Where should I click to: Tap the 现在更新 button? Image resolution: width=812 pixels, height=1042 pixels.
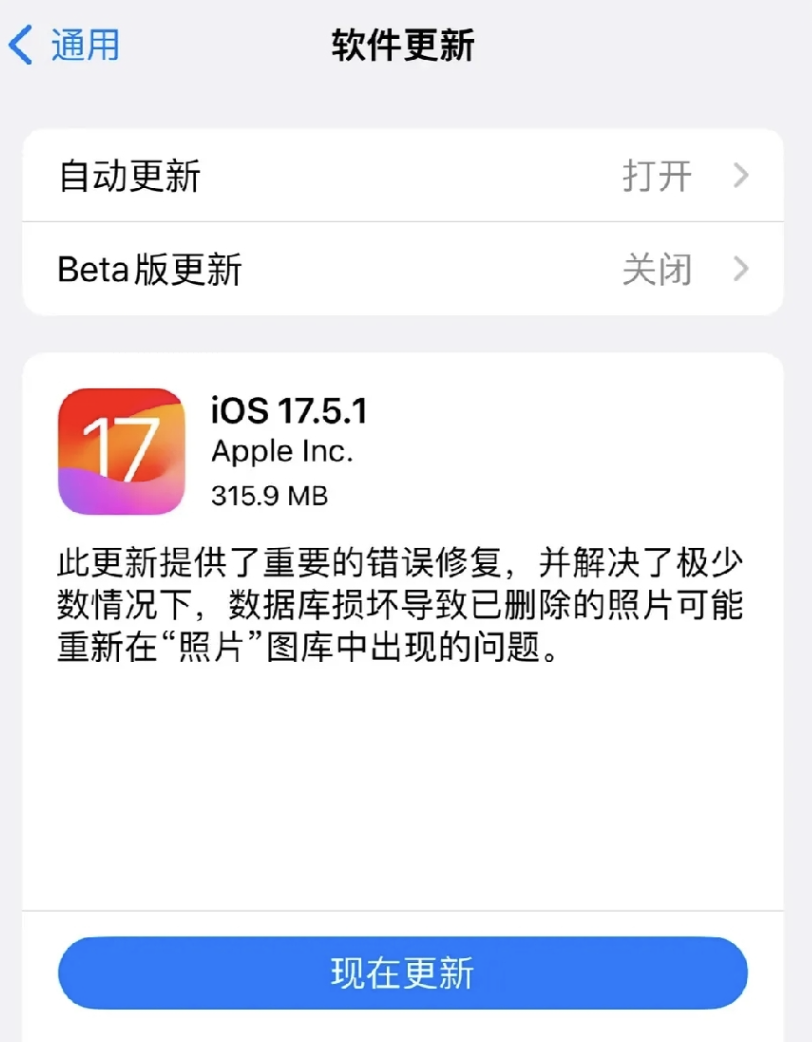pos(402,973)
